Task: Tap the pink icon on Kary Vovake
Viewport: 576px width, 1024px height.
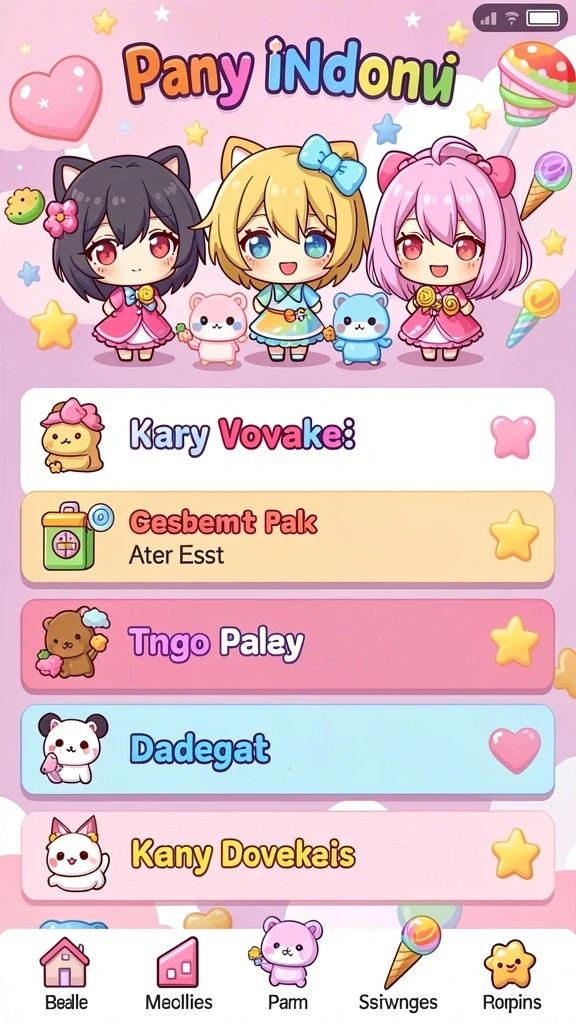Action: point(513,436)
